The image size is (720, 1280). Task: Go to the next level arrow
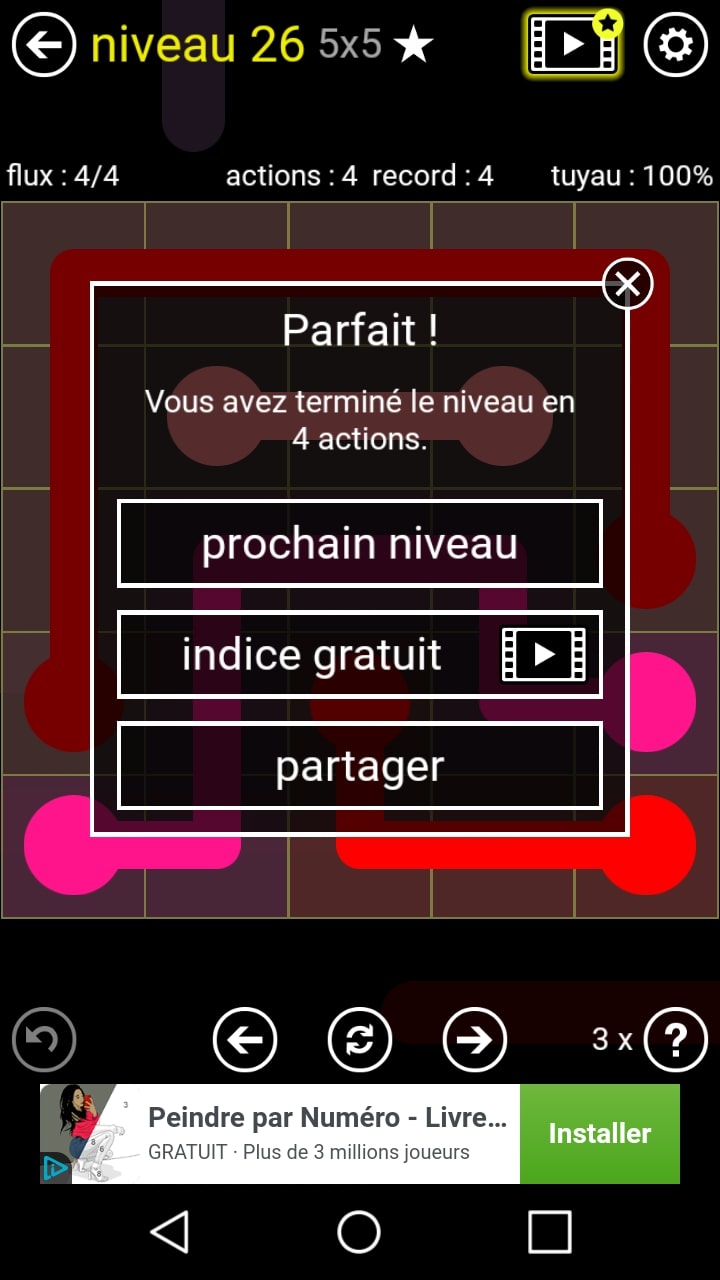click(475, 1040)
